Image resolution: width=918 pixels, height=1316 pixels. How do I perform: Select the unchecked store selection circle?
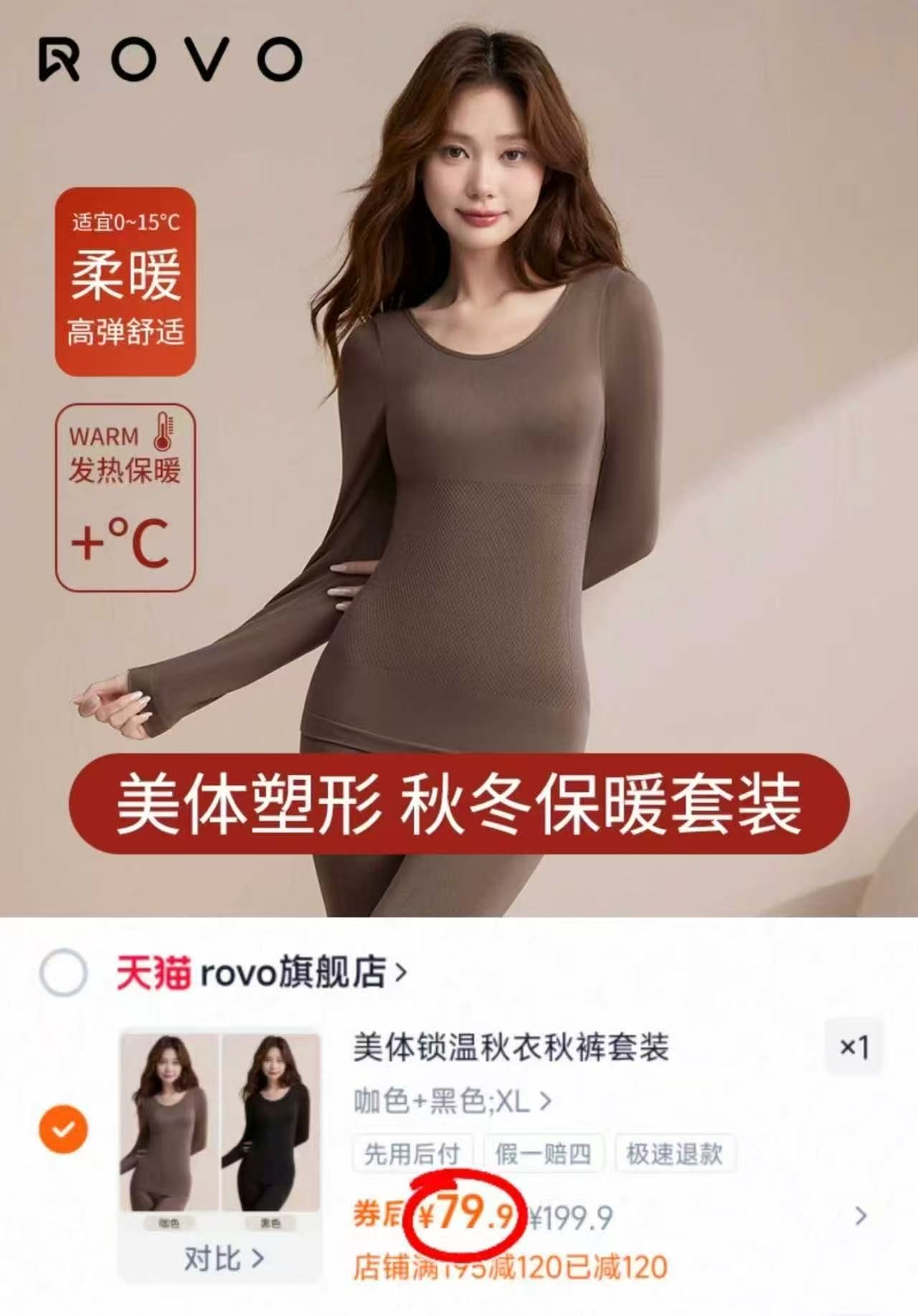point(66,971)
